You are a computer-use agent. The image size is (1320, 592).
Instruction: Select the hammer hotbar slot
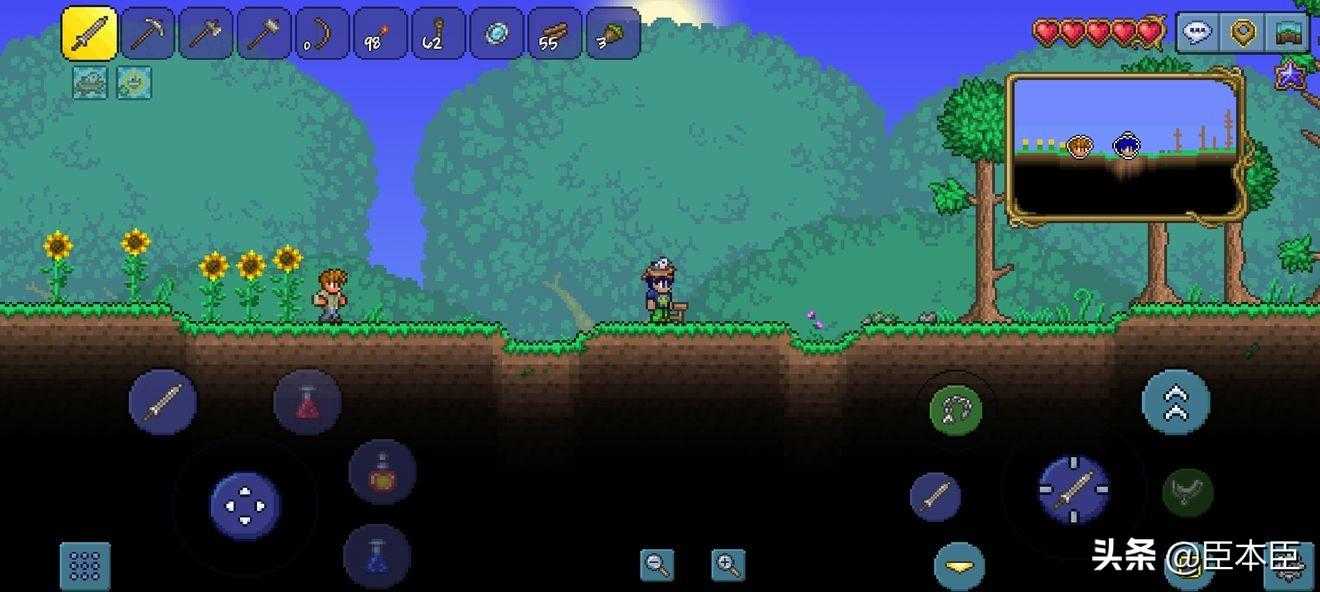[265, 34]
